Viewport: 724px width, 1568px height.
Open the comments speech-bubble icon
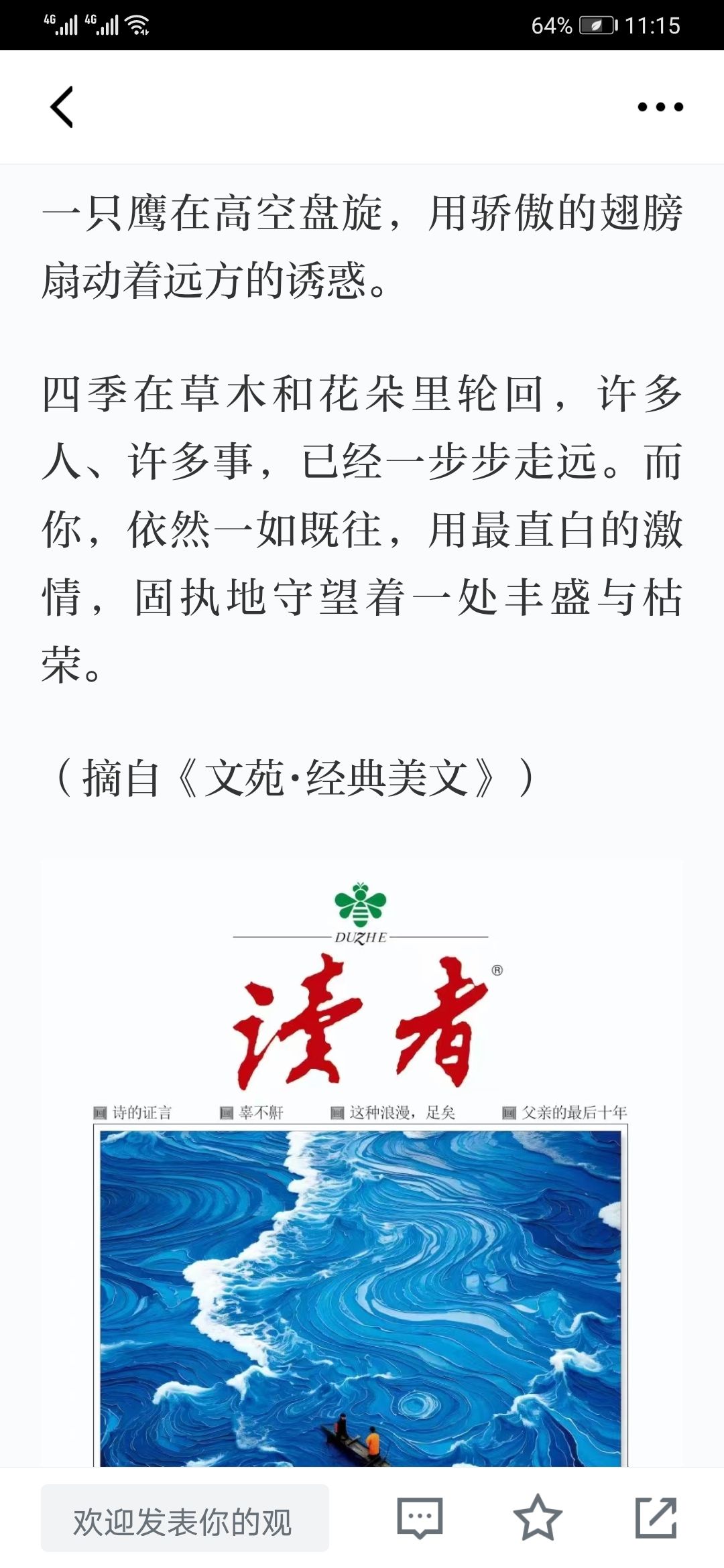(x=420, y=1518)
